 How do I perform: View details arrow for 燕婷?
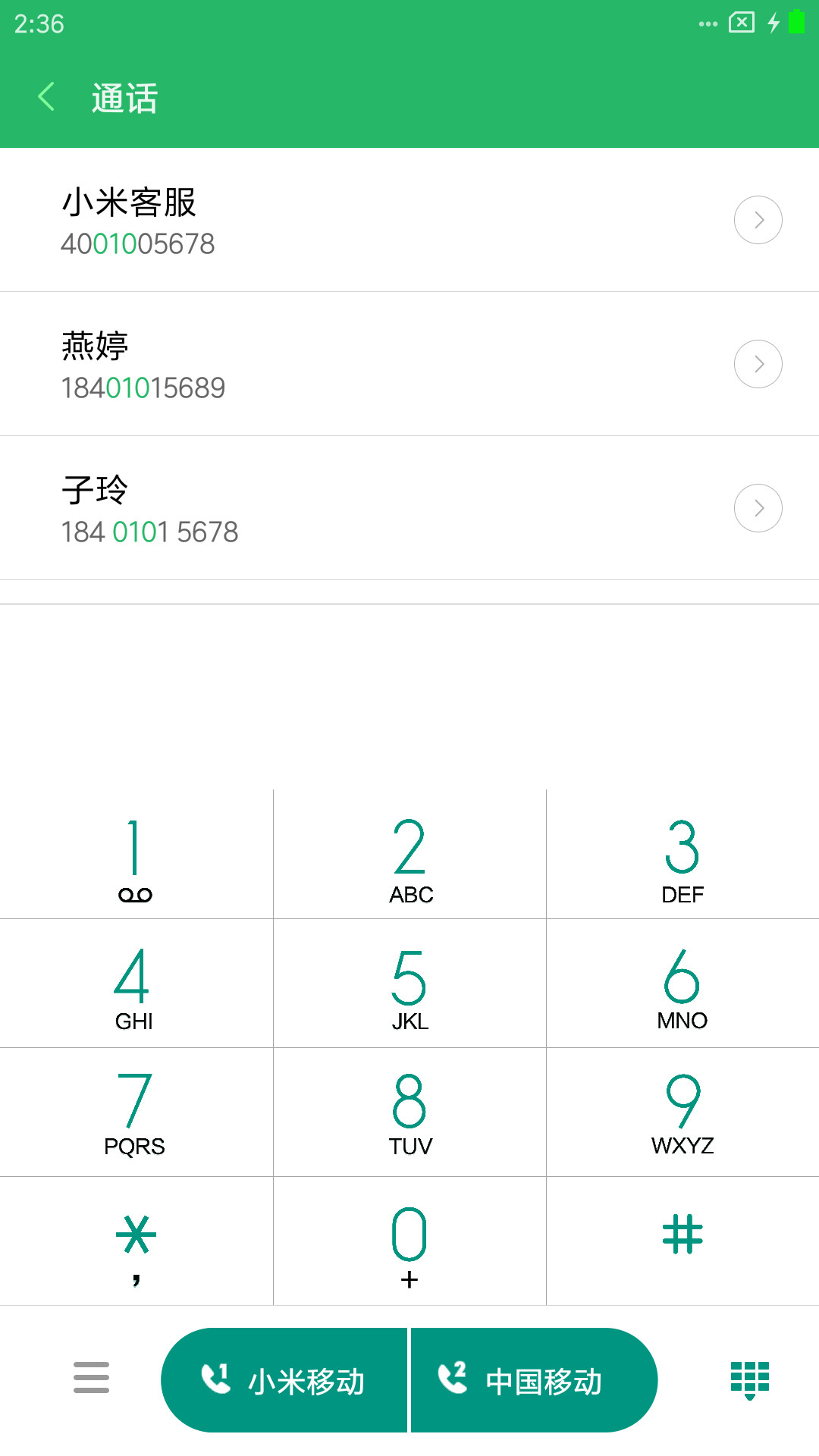(x=758, y=364)
